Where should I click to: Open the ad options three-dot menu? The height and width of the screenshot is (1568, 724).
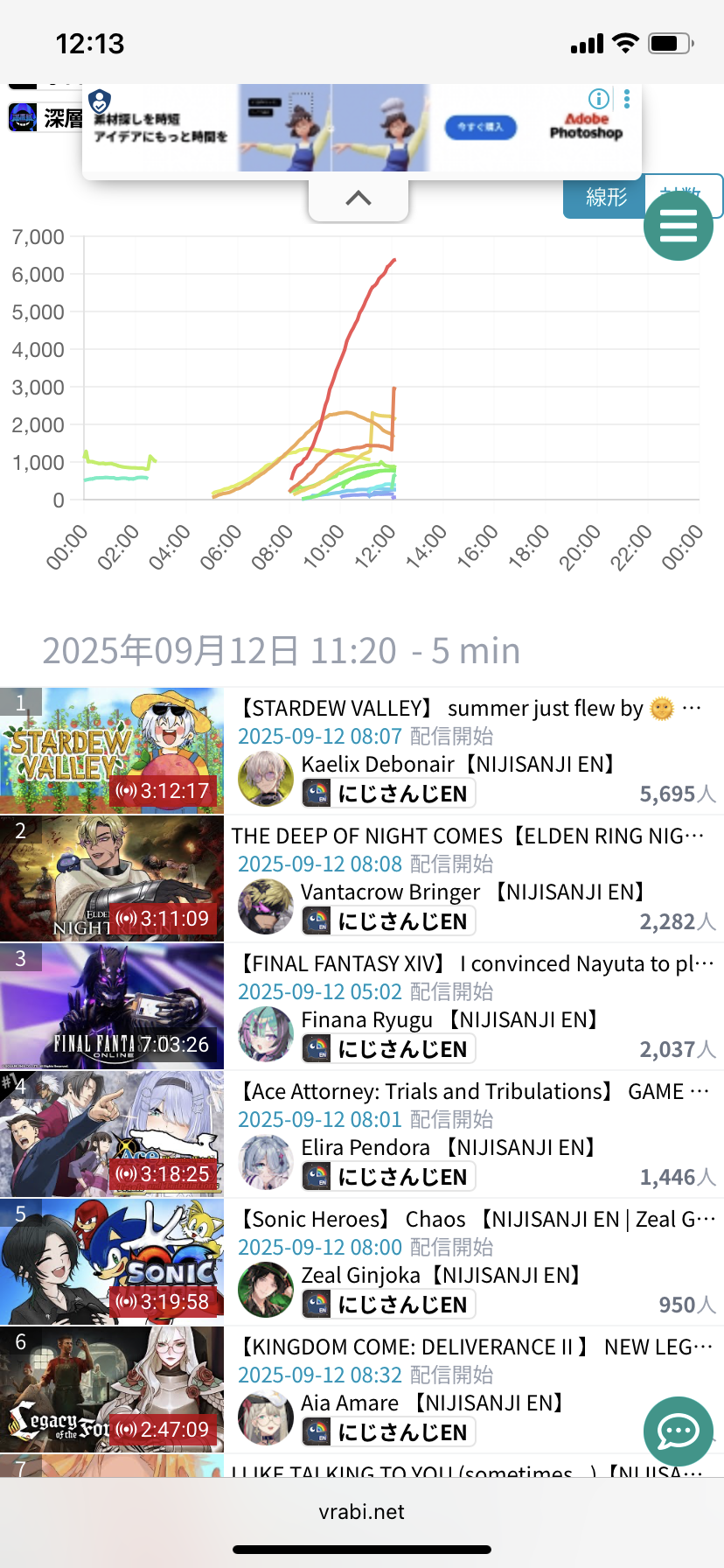pos(627,98)
